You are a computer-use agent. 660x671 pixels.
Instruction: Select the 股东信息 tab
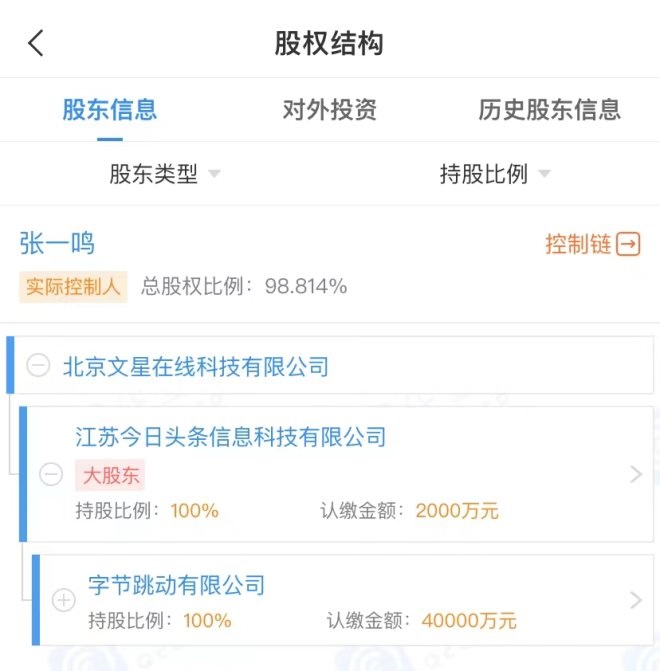(109, 110)
